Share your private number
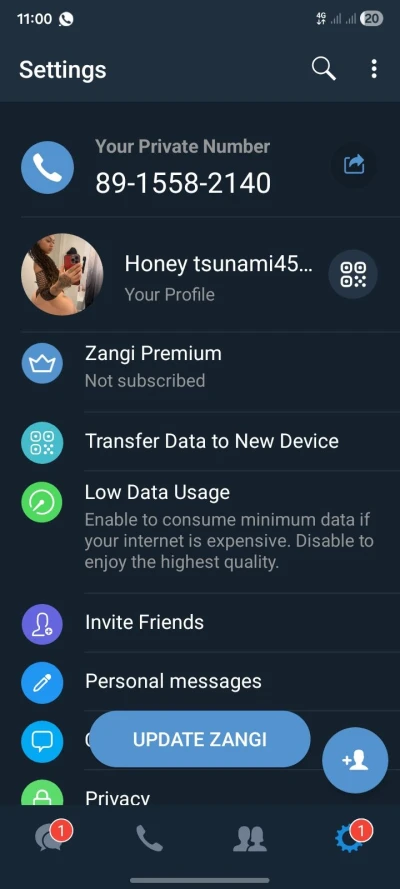 pyautogui.click(x=354, y=165)
